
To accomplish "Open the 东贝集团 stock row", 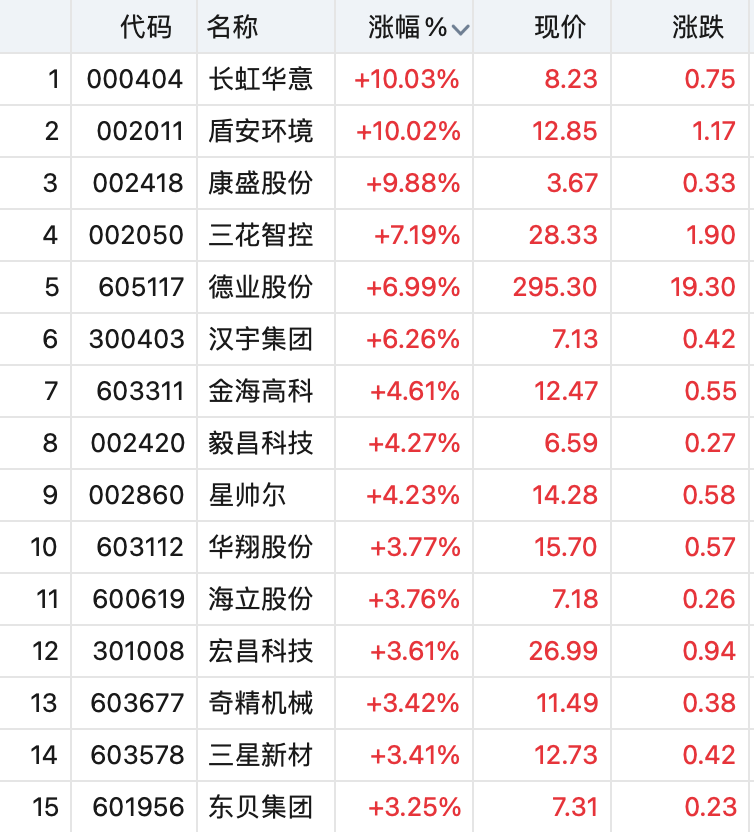I will tap(260, 807).
